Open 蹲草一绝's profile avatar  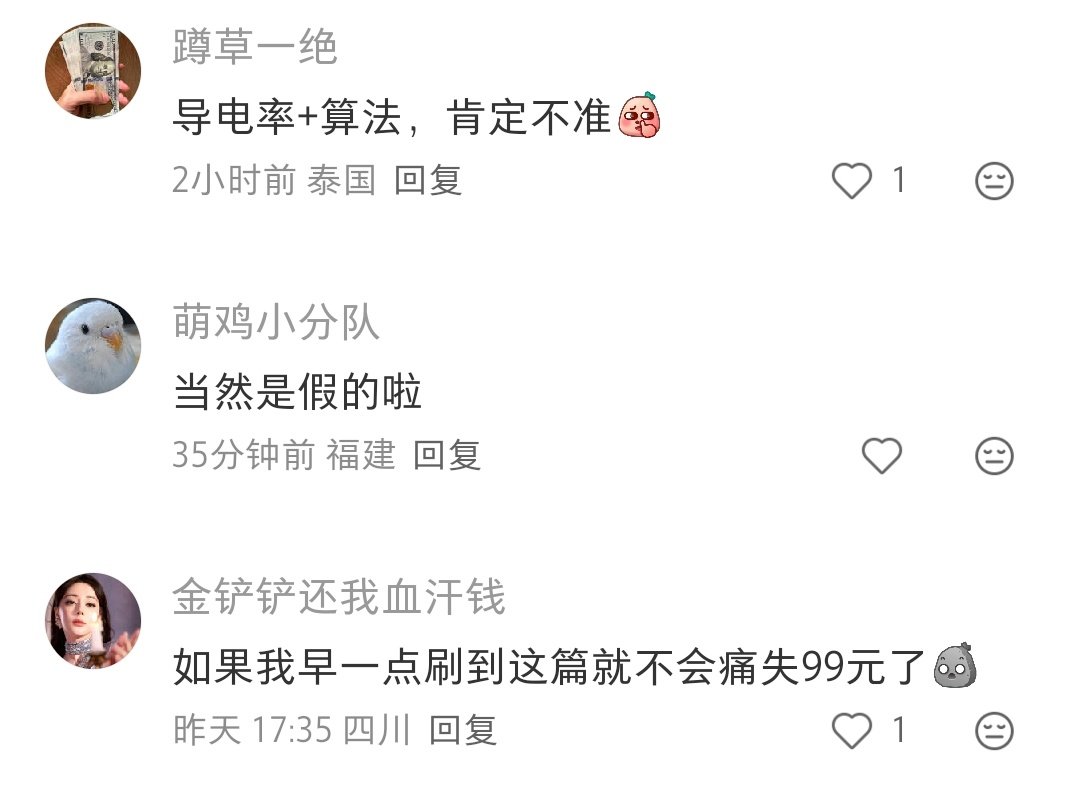(x=93, y=71)
